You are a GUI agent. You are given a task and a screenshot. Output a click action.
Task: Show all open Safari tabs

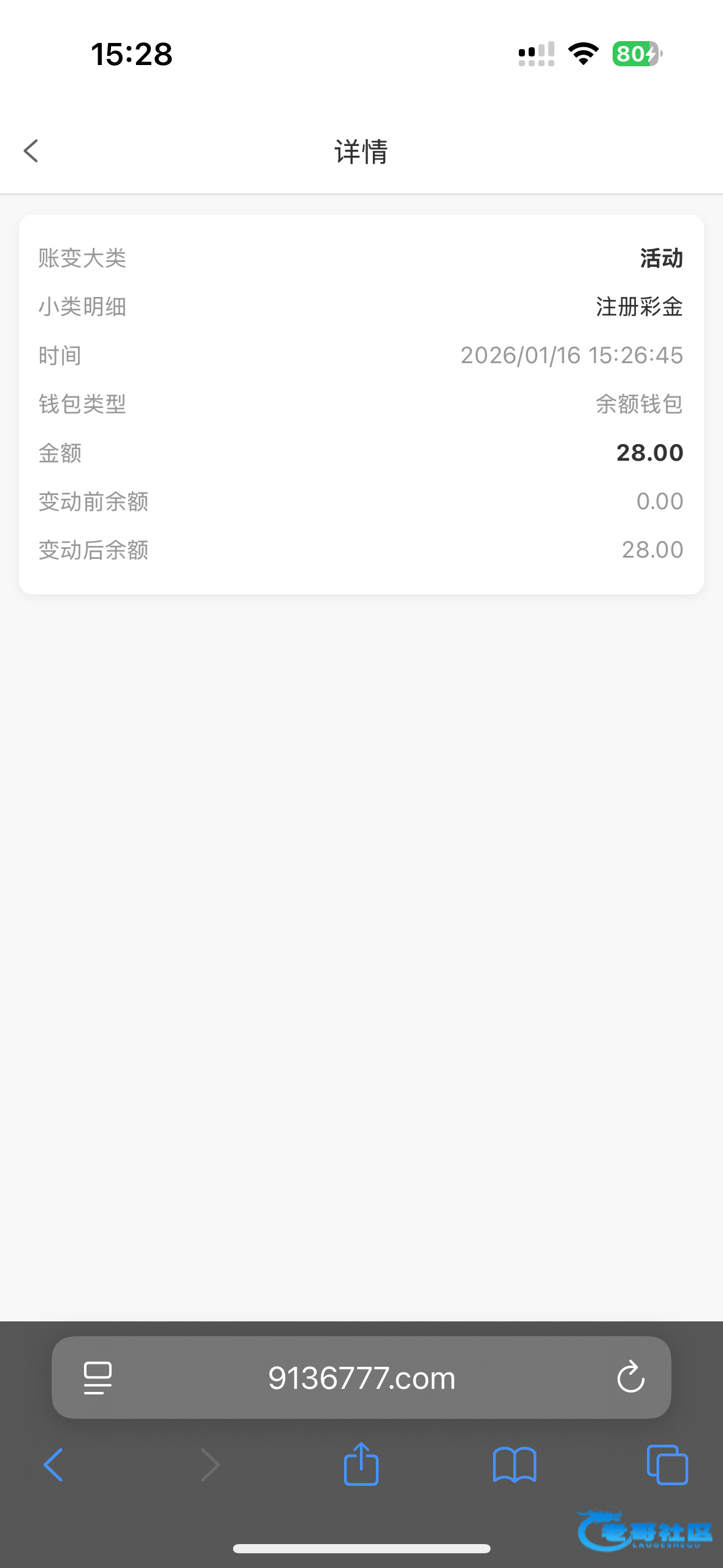pyautogui.click(x=667, y=1465)
